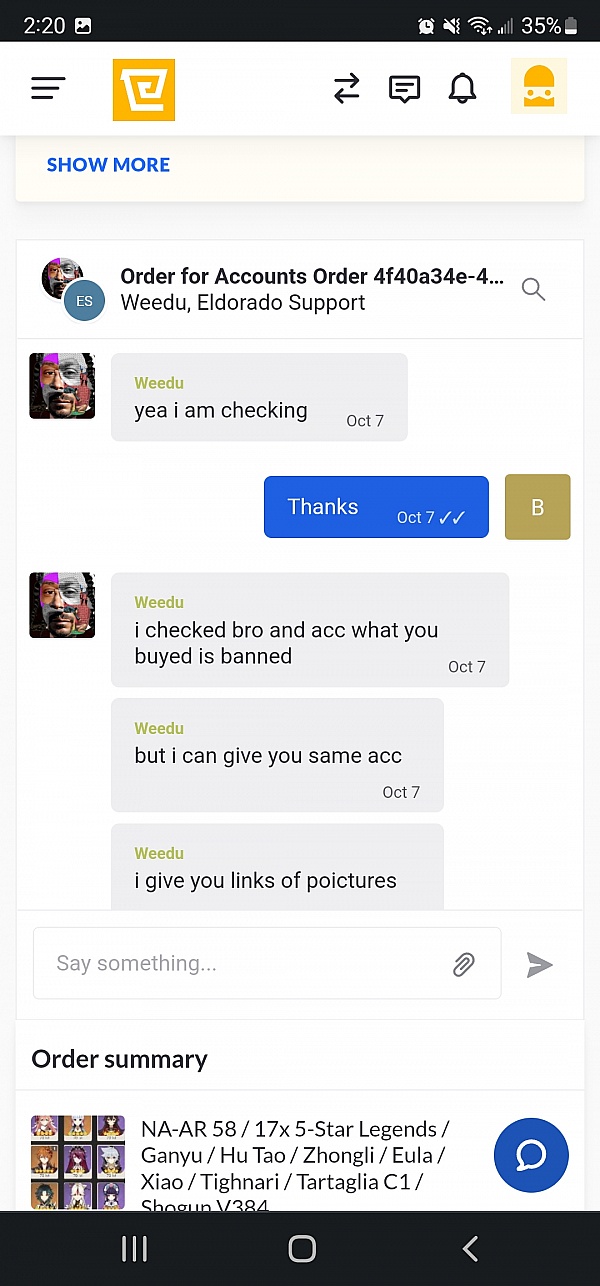Attach a file with the paperclip
The image size is (600, 1286).
click(464, 964)
